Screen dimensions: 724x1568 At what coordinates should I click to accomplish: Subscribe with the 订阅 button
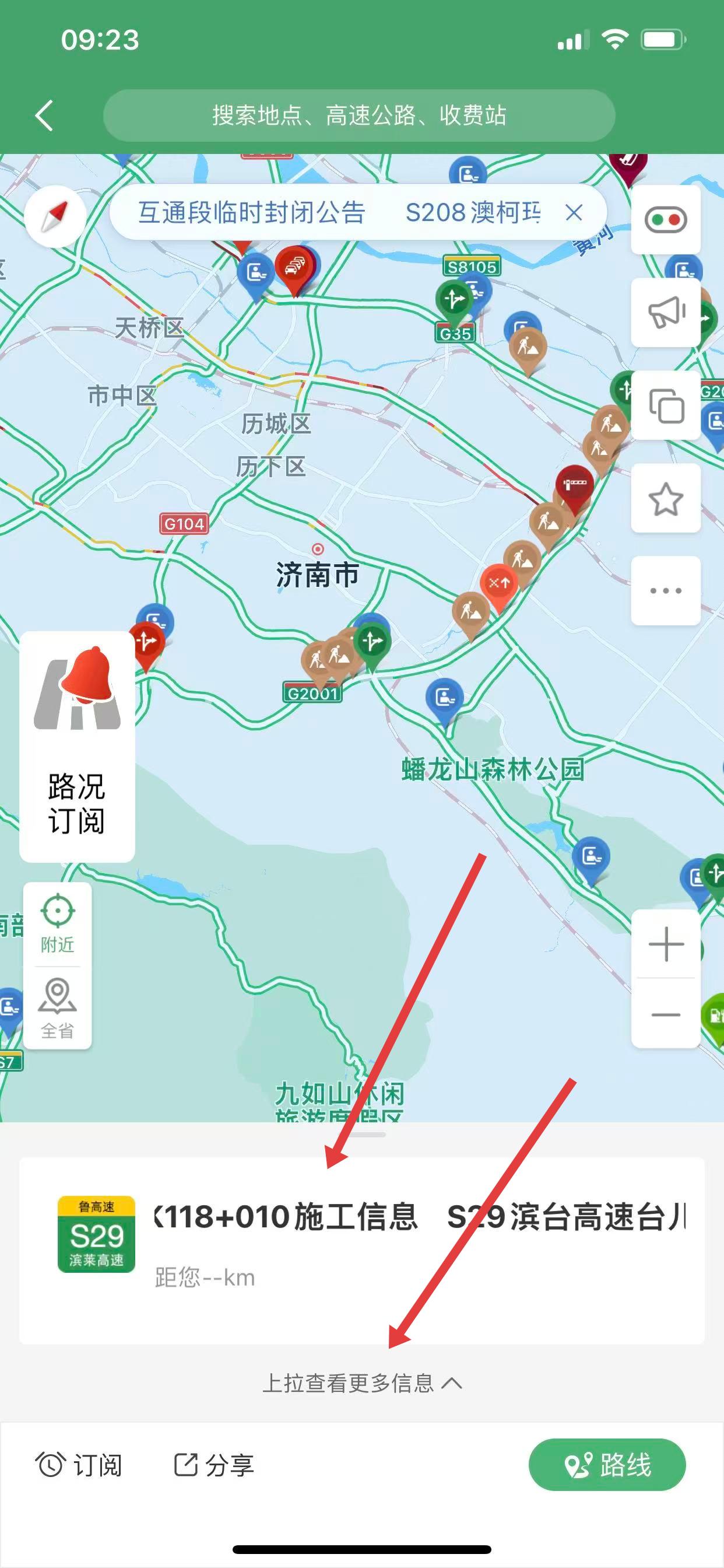point(79,1465)
